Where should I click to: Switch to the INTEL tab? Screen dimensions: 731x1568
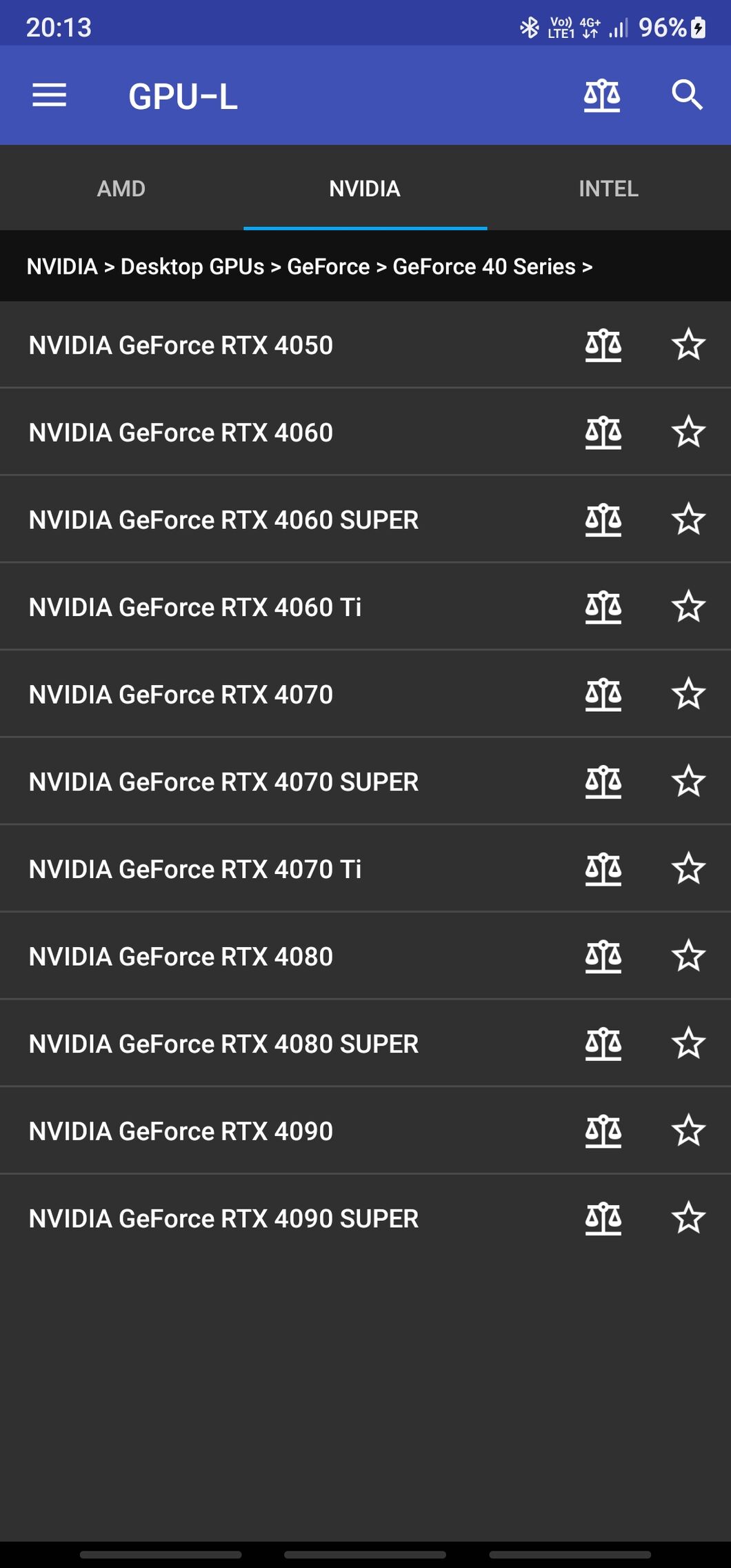click(x=609, y=188)
